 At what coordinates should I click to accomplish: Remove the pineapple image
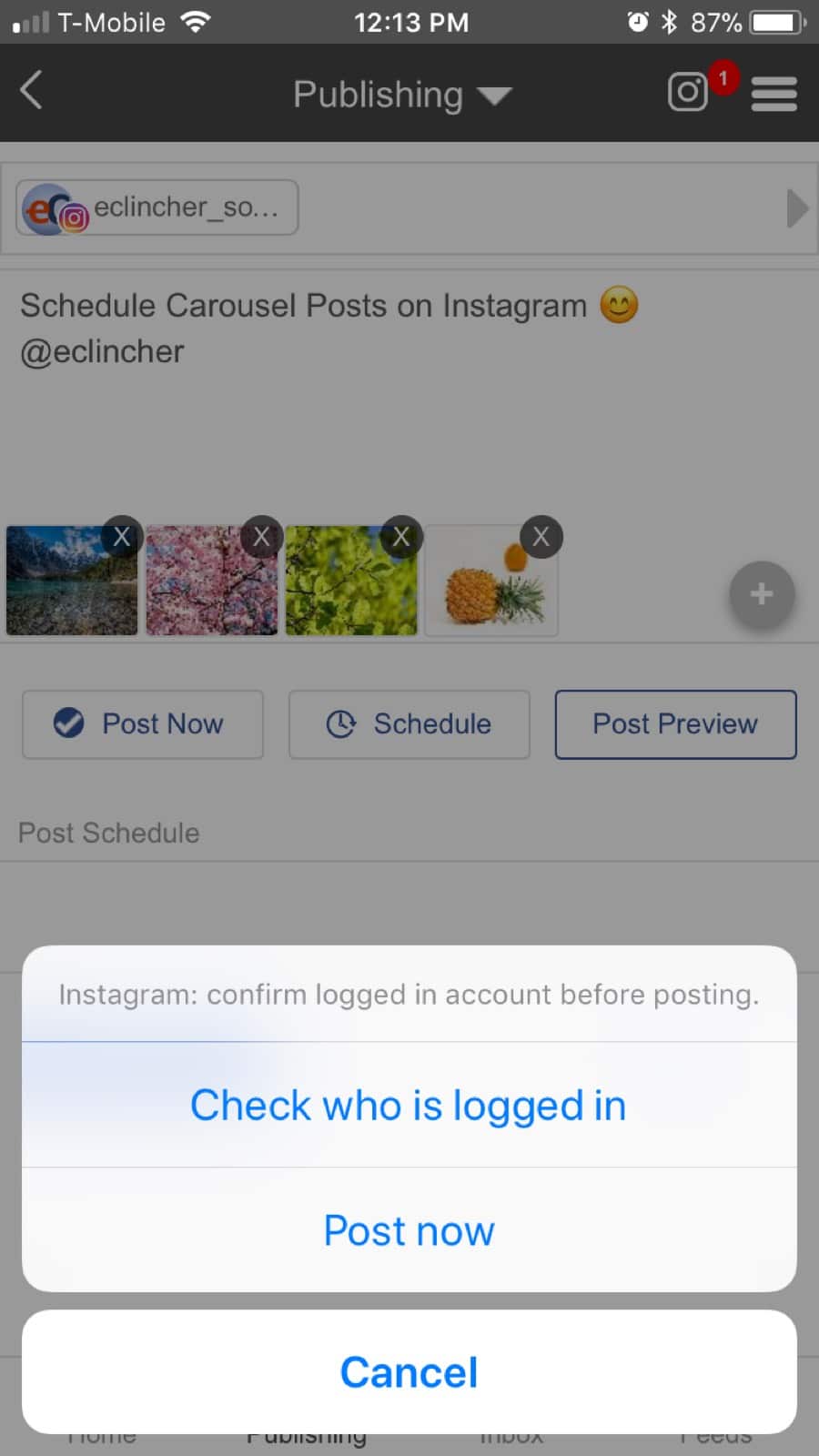541,537
